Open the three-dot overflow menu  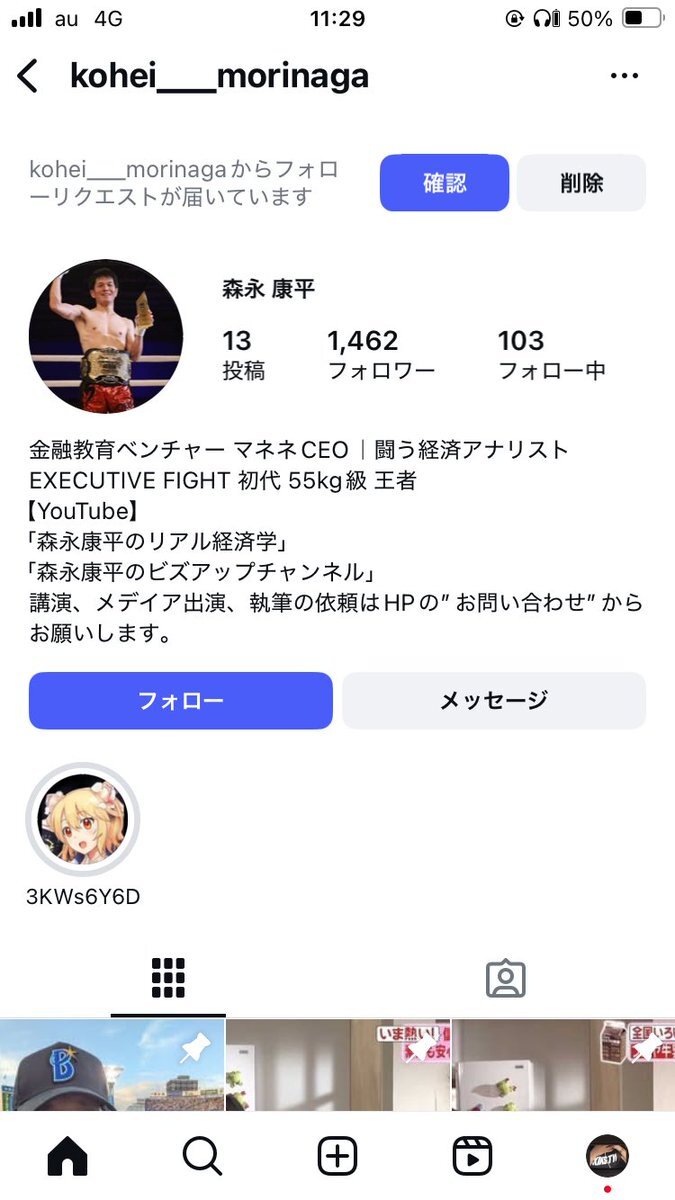click(624, 76)
